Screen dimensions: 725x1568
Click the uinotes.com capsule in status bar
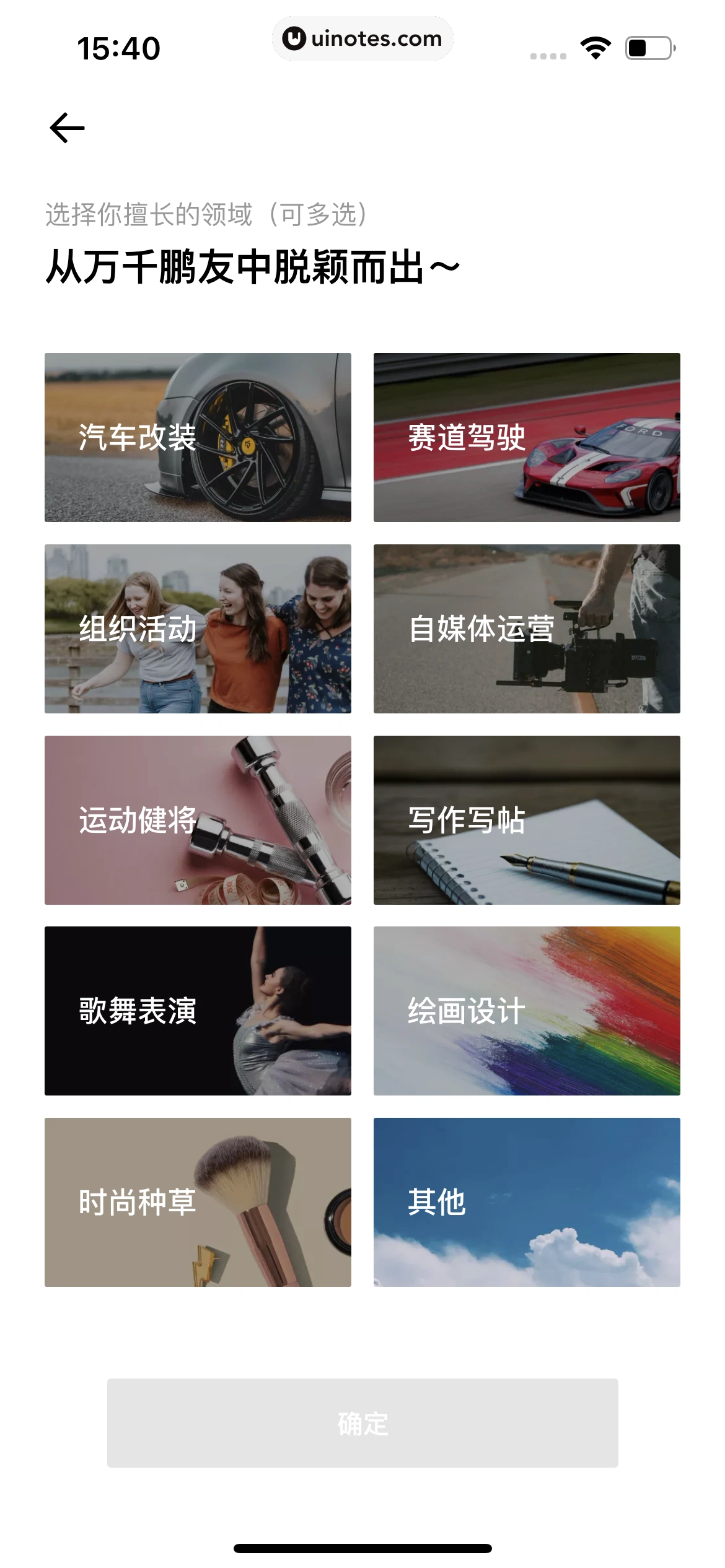coord(362,38)
